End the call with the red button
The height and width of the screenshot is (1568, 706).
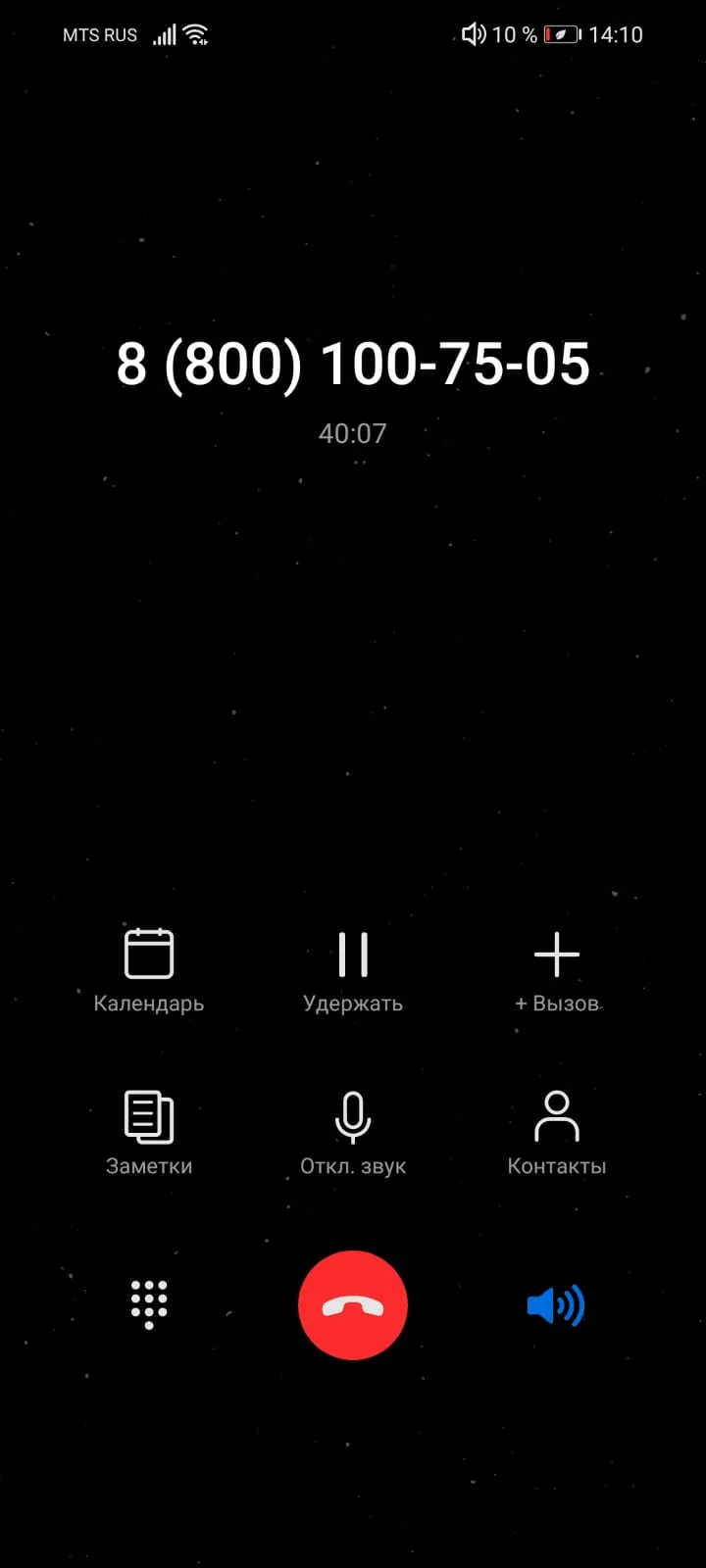click(x=353, y=1305)
